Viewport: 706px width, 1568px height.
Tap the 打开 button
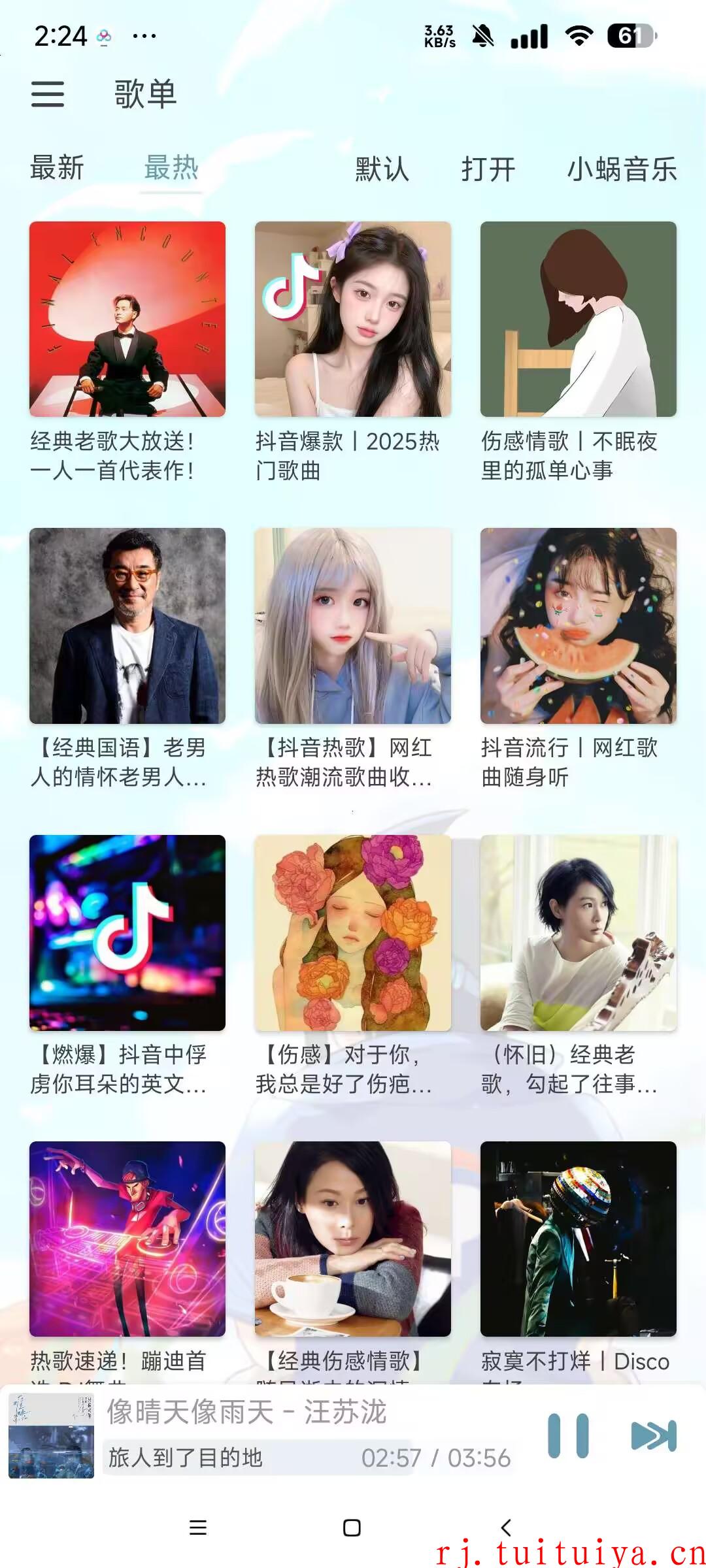pos(488,169)
